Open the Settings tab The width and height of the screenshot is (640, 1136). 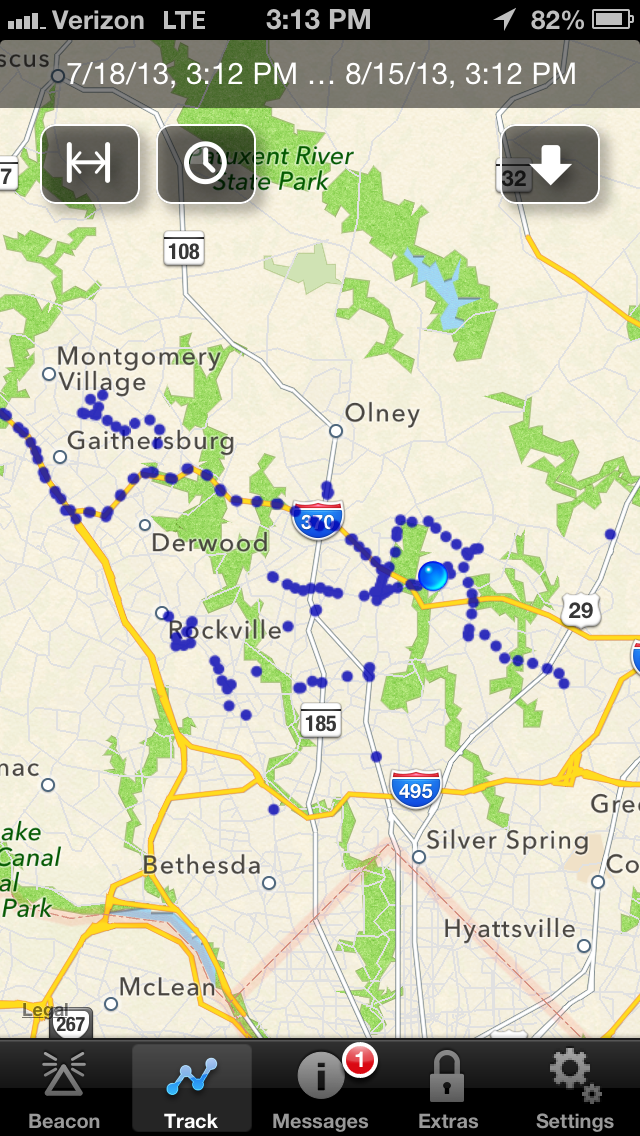(x=574, y=1090)
